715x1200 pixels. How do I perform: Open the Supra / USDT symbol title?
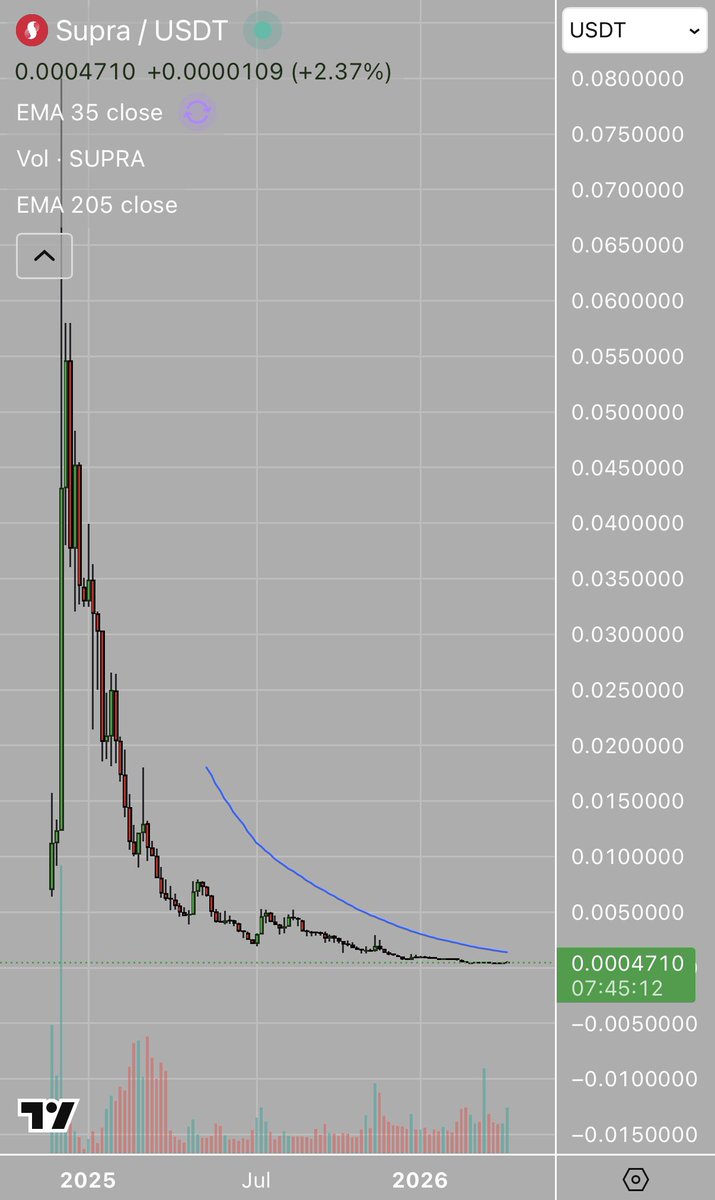(142, 30)
